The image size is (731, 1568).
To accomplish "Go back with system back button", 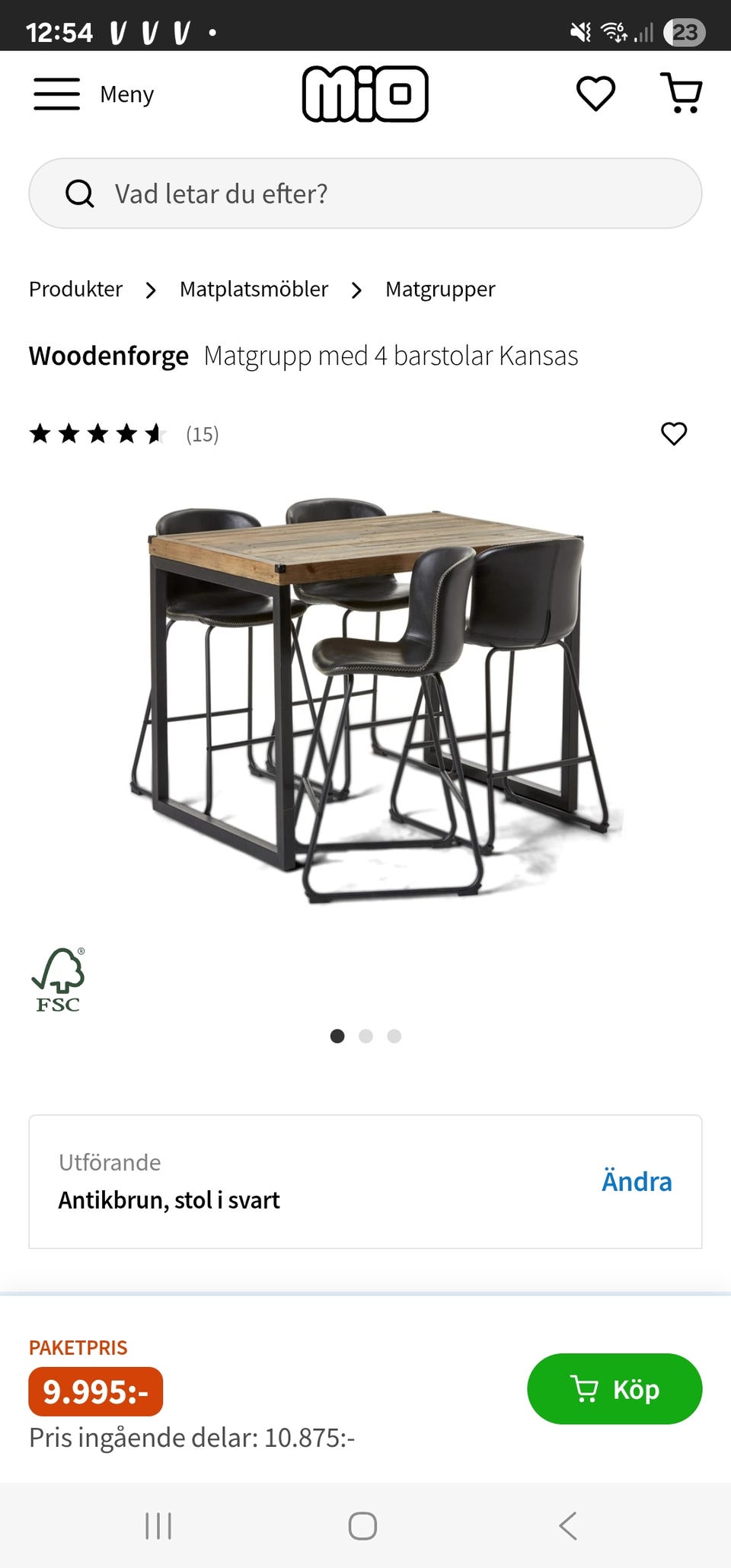I will pos(568,1526).
